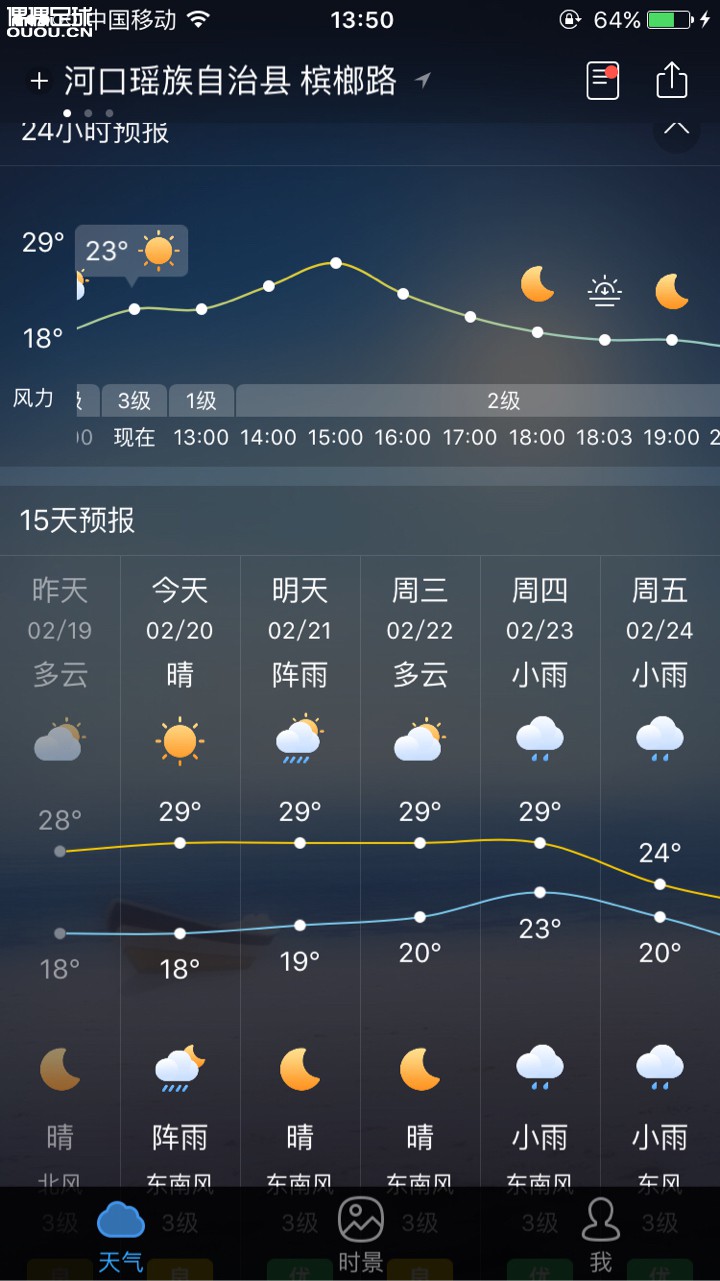Select the 天气 tab
Screen dimensions: 720x1281
pos(120,1234)
